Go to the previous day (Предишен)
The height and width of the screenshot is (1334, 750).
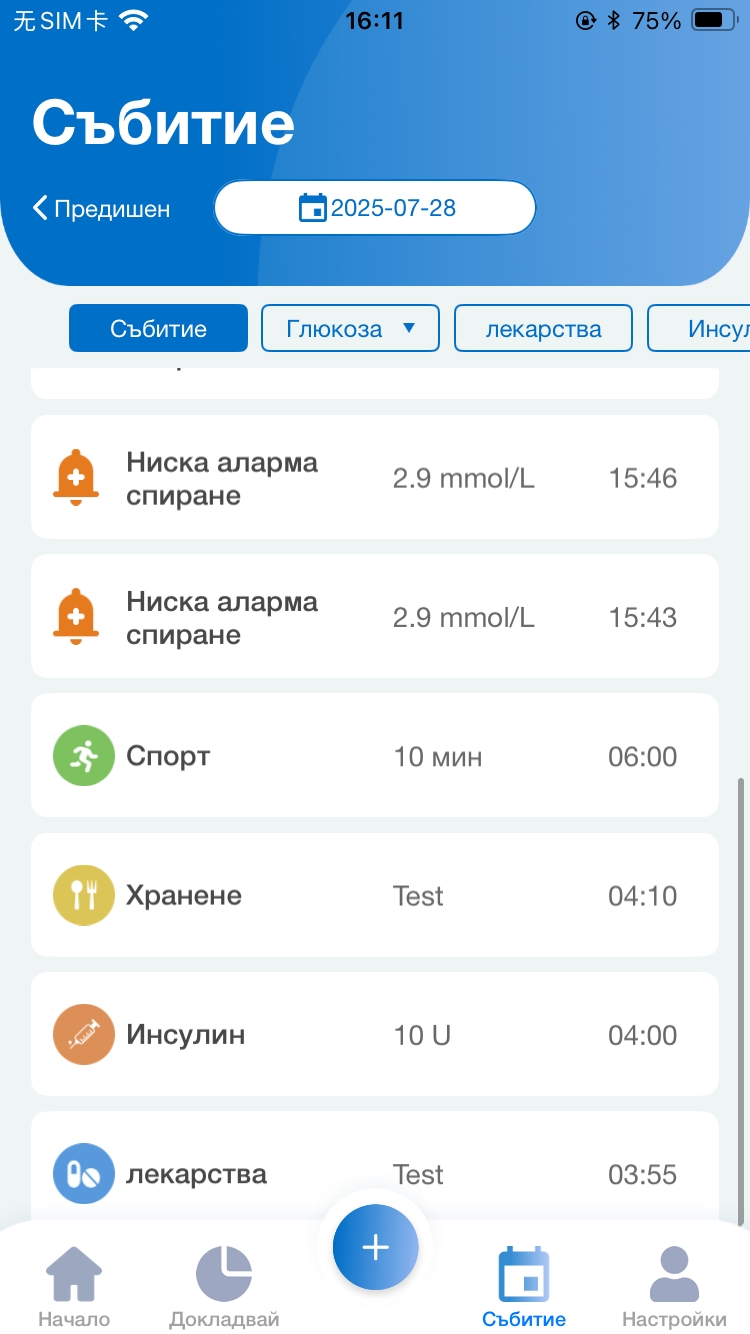tap(101, 209)
